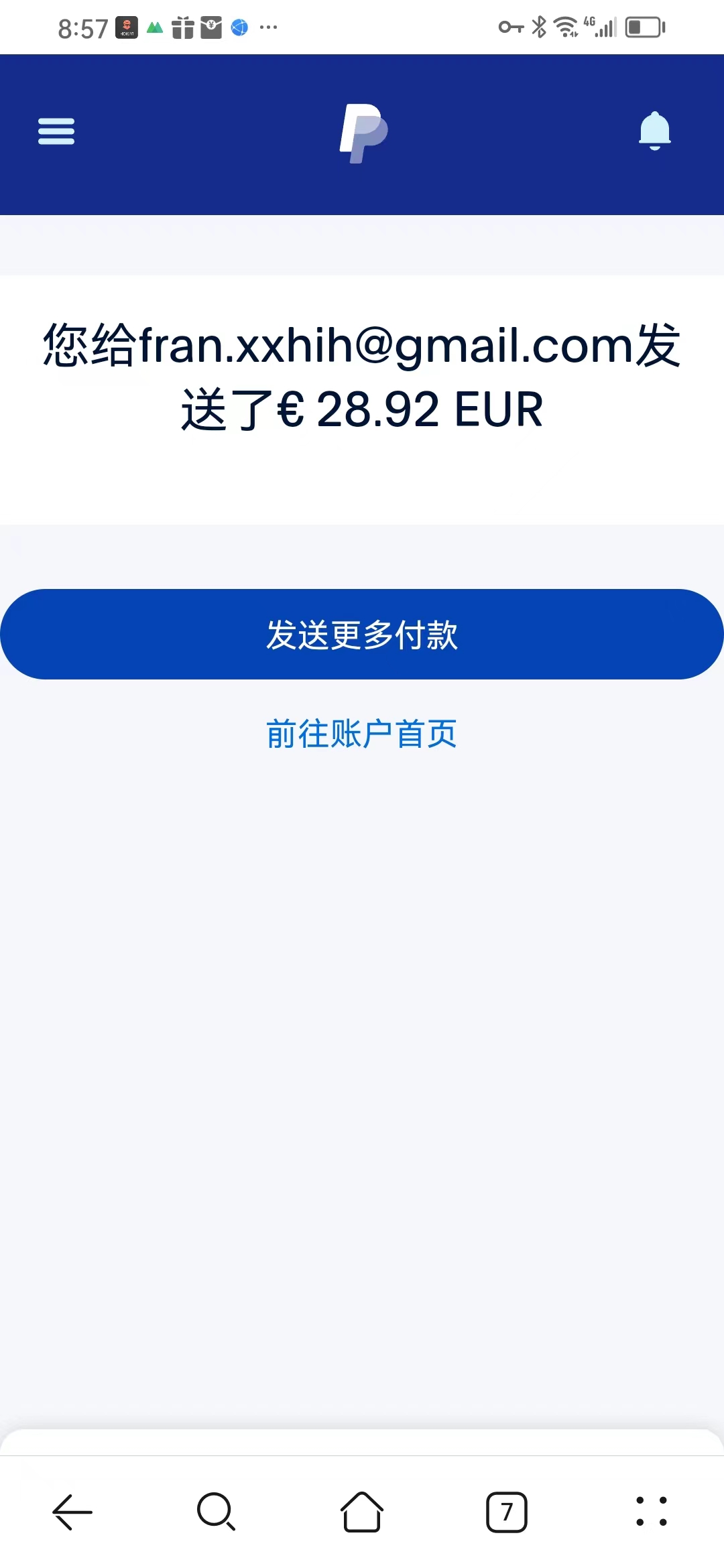Viewport: 724px width, 1568px height.
Task: Open the browser search icon
Action: pos(217,1512)
